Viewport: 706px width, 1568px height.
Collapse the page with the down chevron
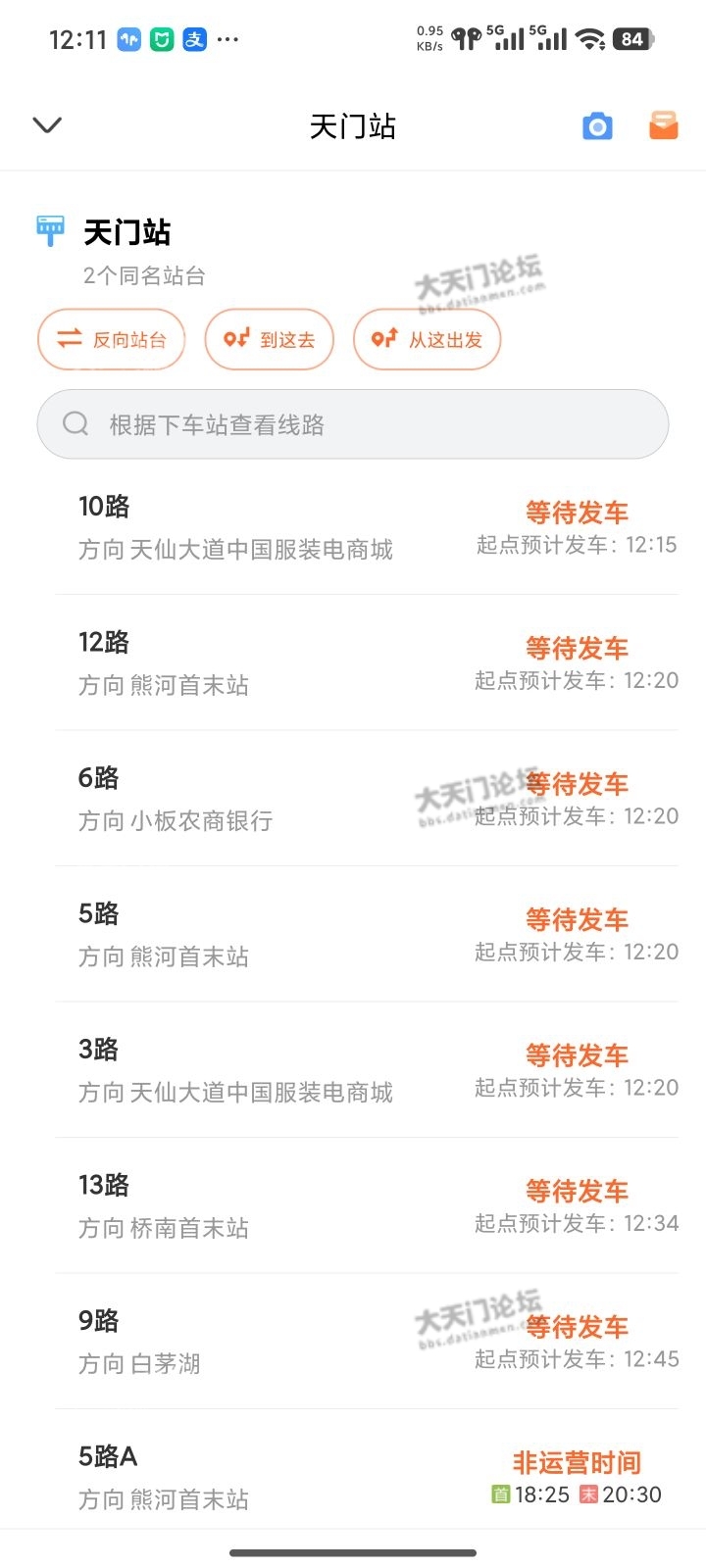pos(47,124)
